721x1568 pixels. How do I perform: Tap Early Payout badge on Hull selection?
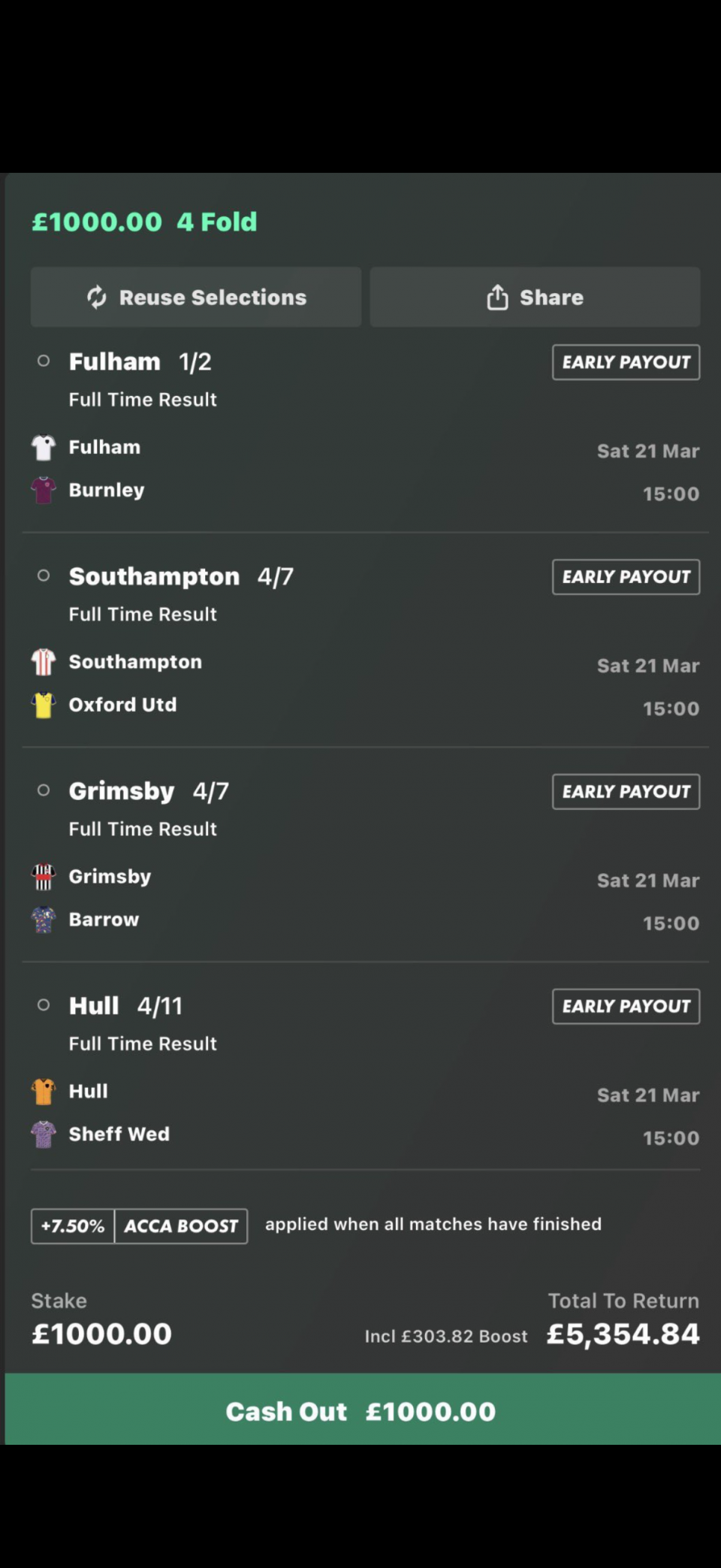[626, 1007]
